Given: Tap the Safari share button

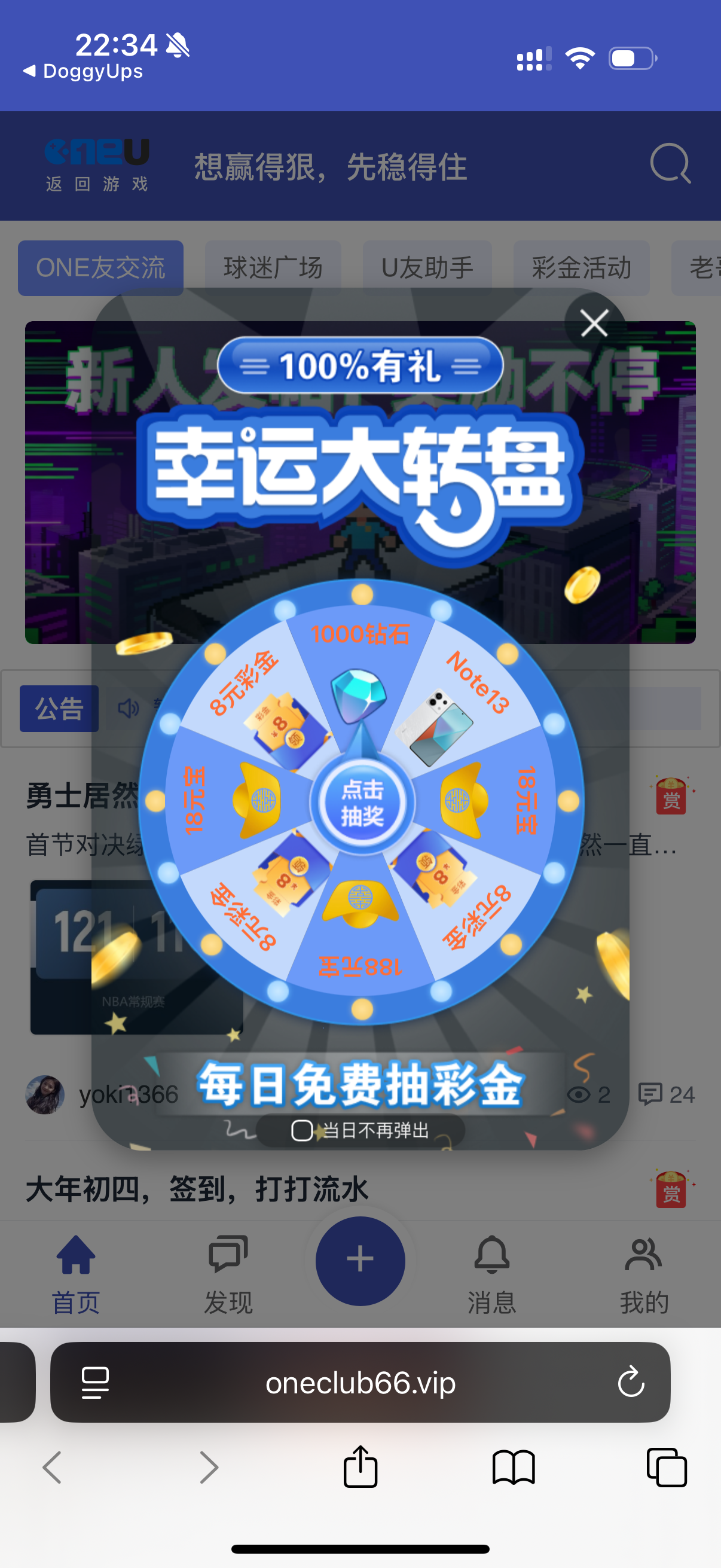Looking at the screenshot, I should (360, 1466).
